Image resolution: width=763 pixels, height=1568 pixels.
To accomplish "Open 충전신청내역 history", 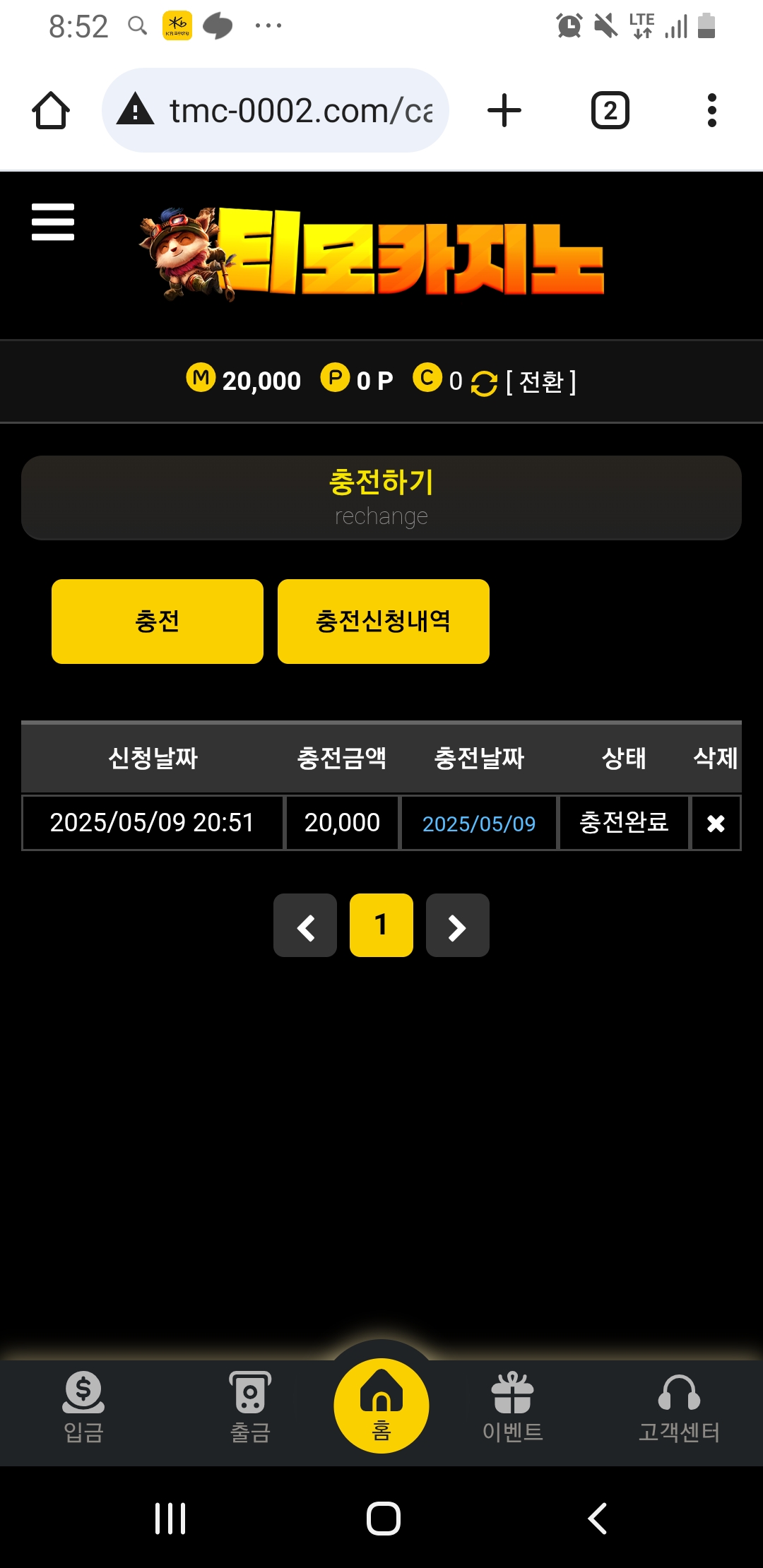I will [x=383, y=622].
